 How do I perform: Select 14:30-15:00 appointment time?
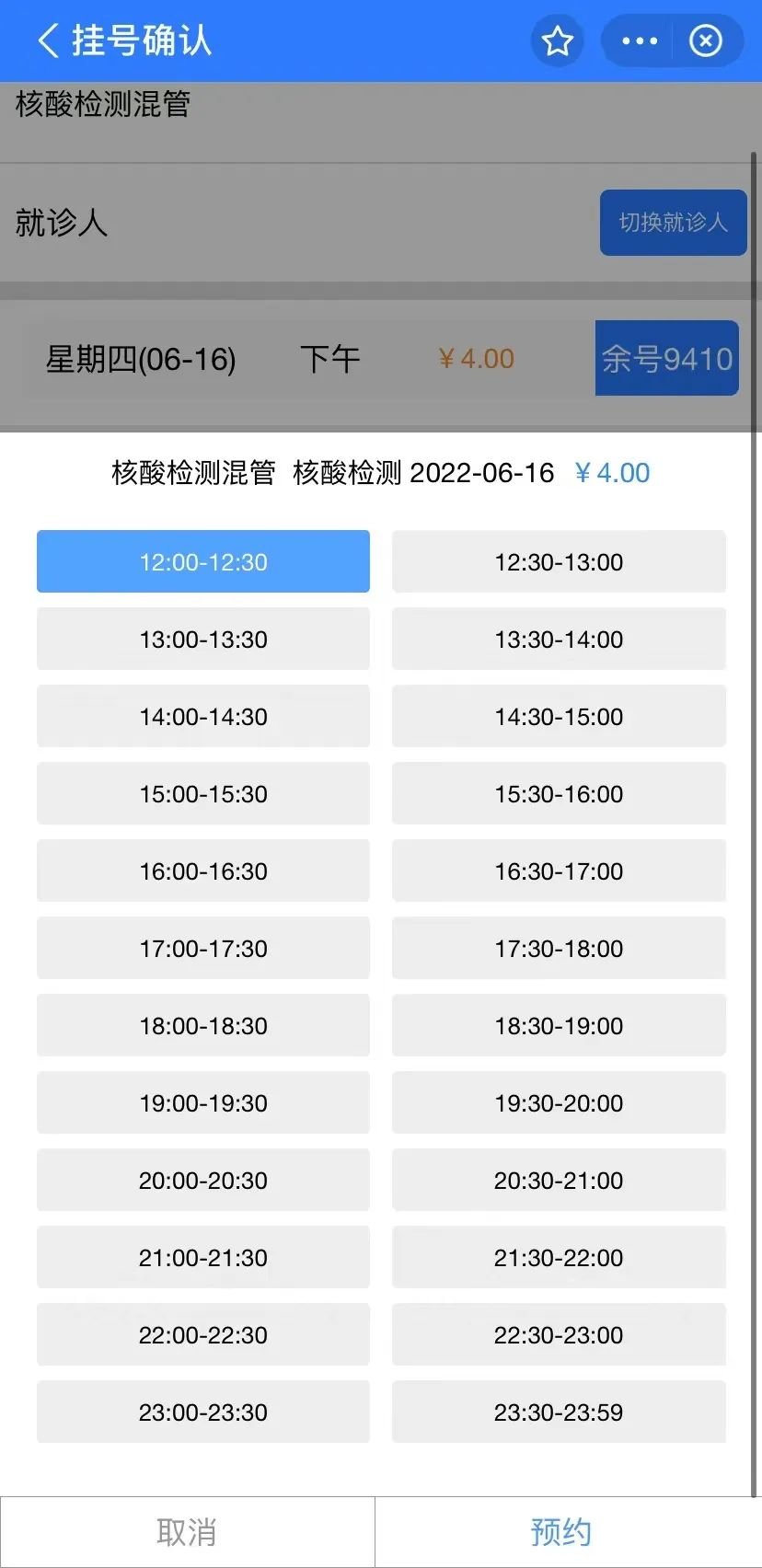(559, 716)
